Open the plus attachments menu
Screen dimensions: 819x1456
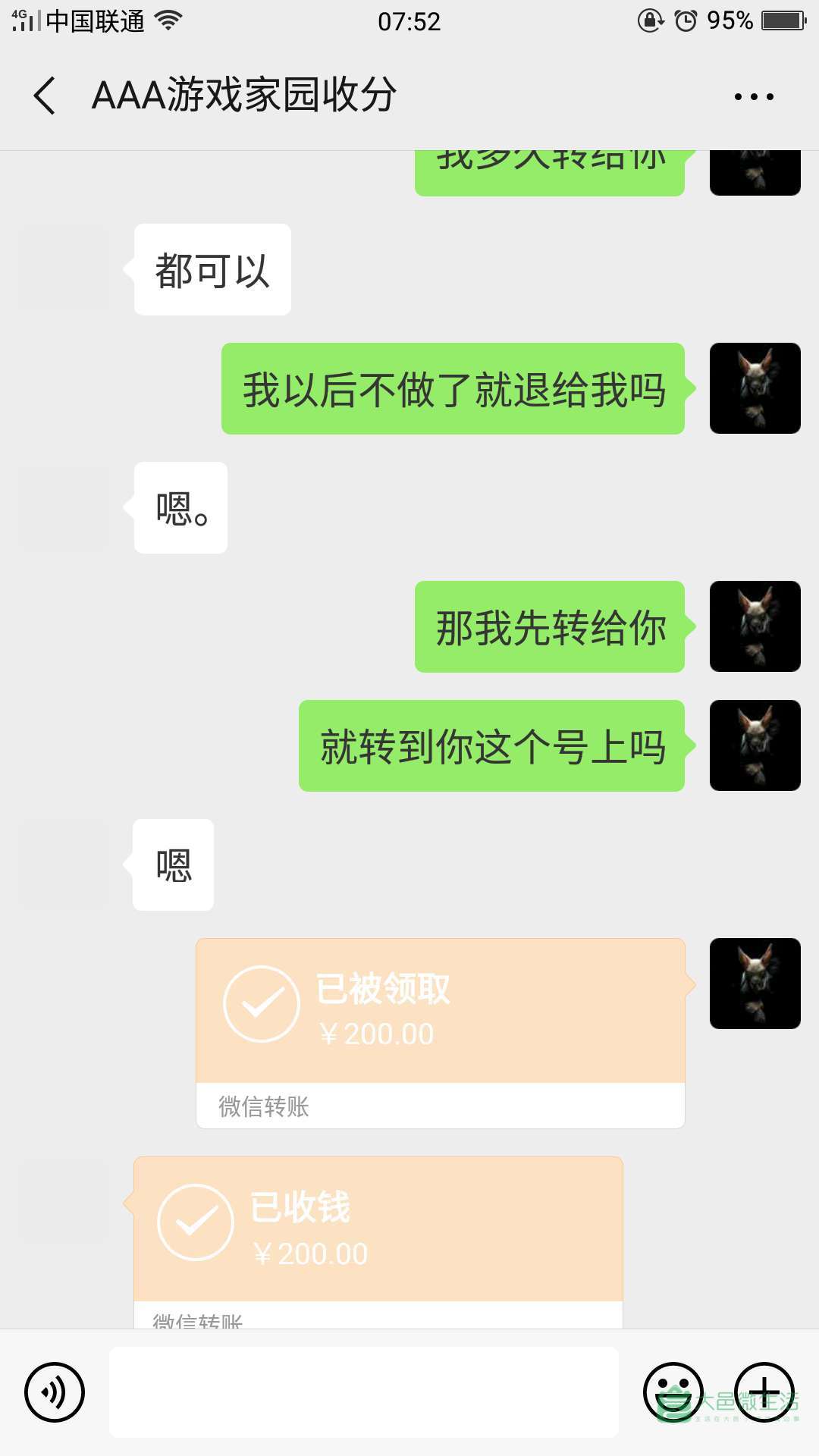764,1392
